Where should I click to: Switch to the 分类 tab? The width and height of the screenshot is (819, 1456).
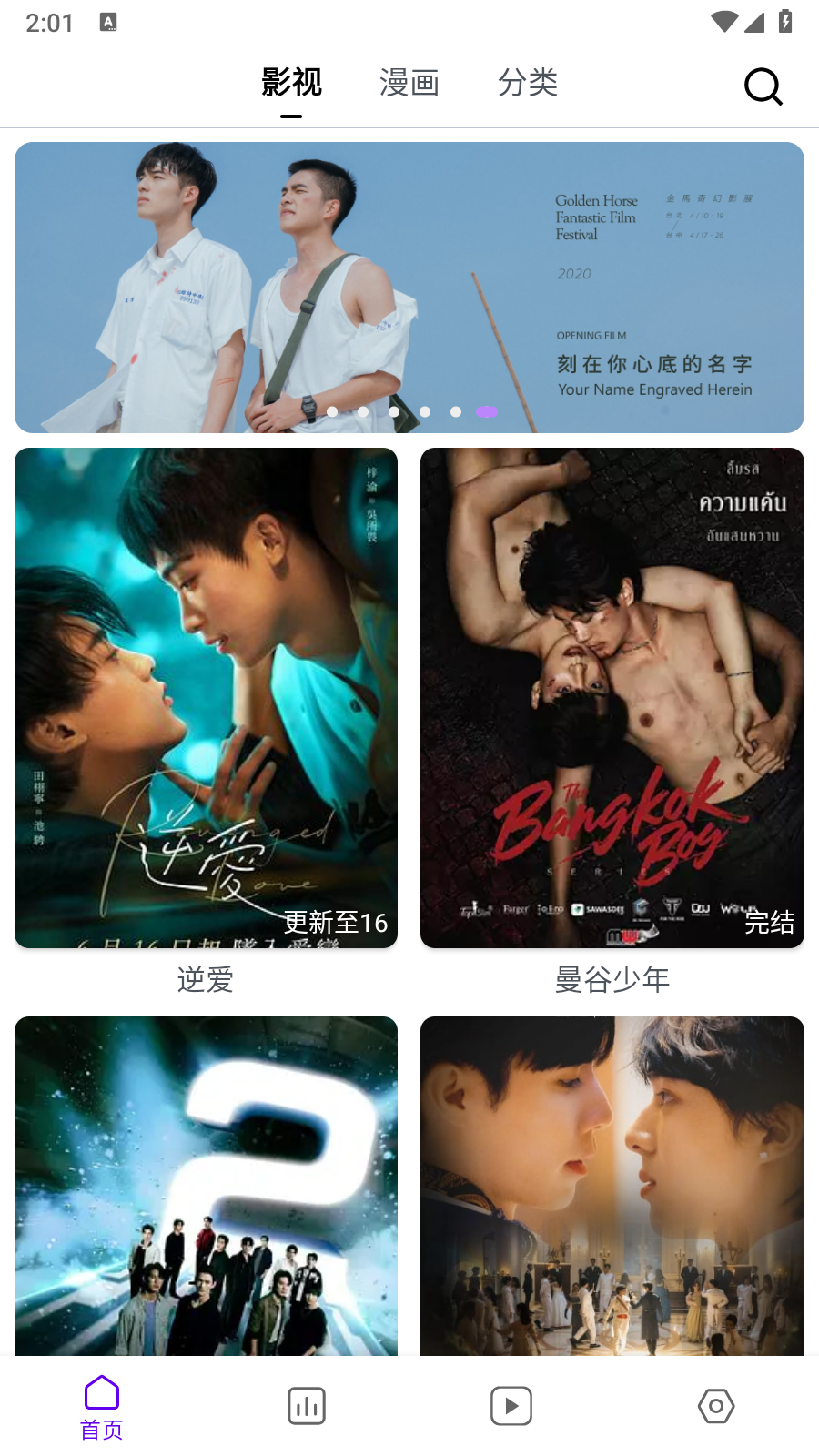[528, 82]
